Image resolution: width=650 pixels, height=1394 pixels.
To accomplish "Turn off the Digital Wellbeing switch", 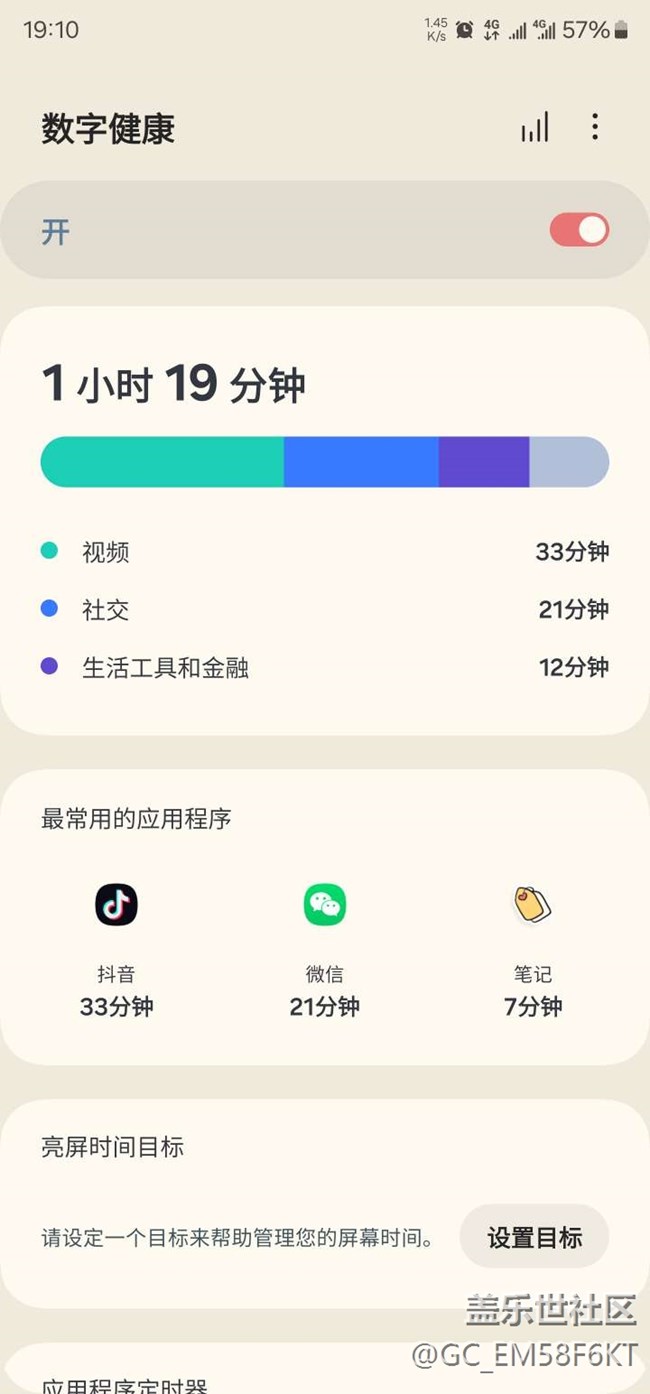I will 579,230.
